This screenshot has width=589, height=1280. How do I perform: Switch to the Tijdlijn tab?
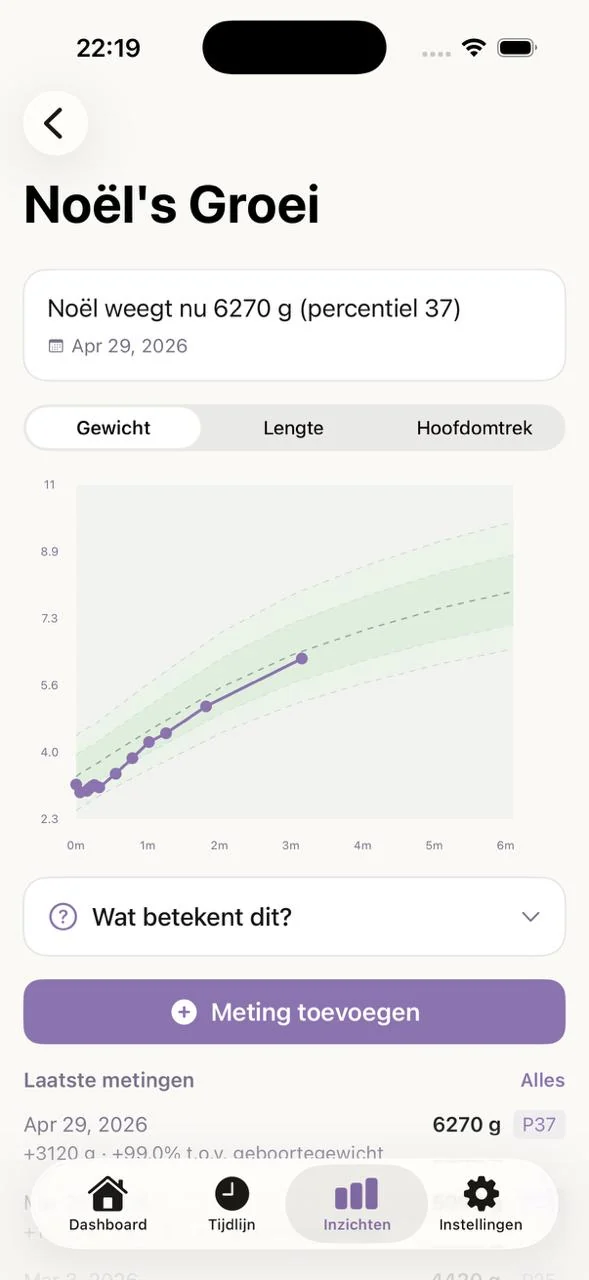(232, 1204)
